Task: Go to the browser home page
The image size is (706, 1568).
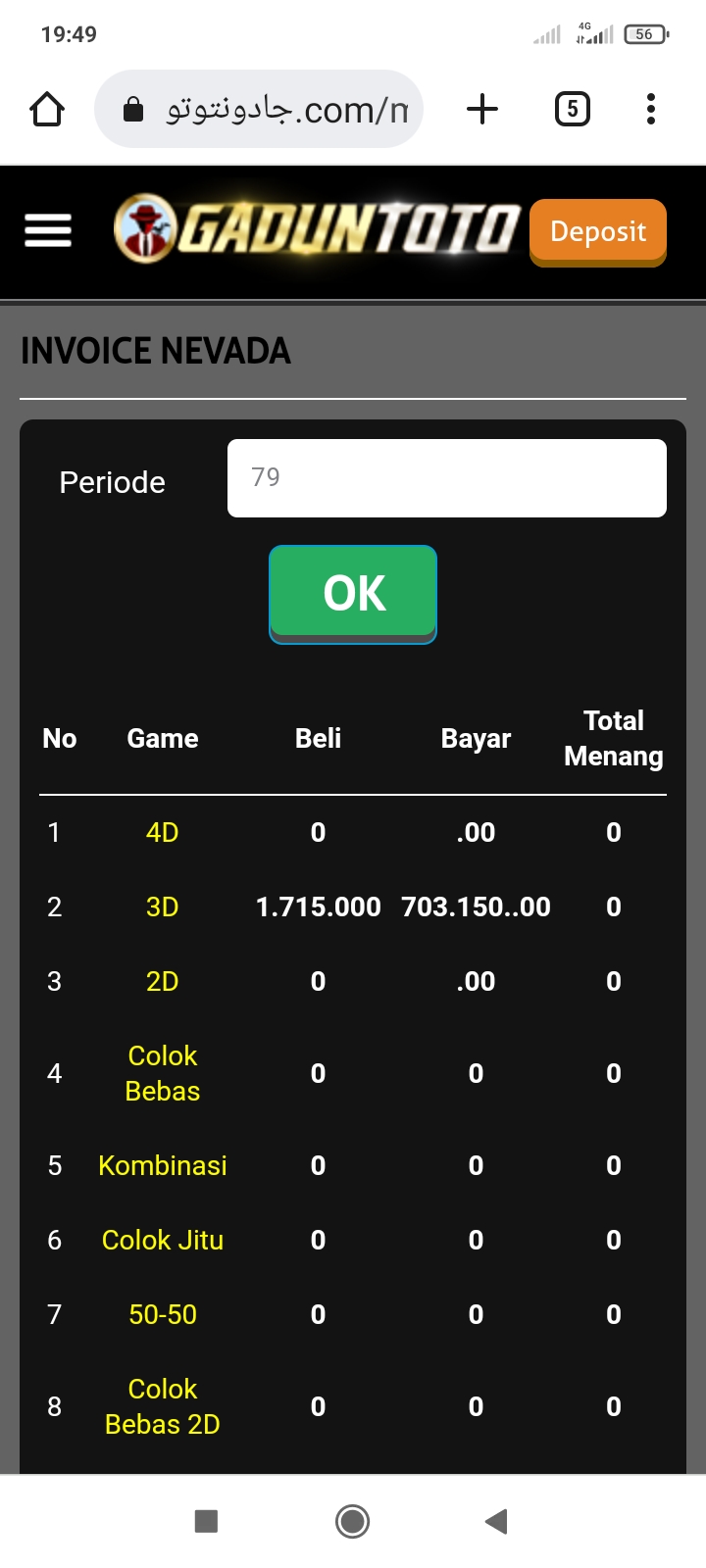Action: click(47, 110)
